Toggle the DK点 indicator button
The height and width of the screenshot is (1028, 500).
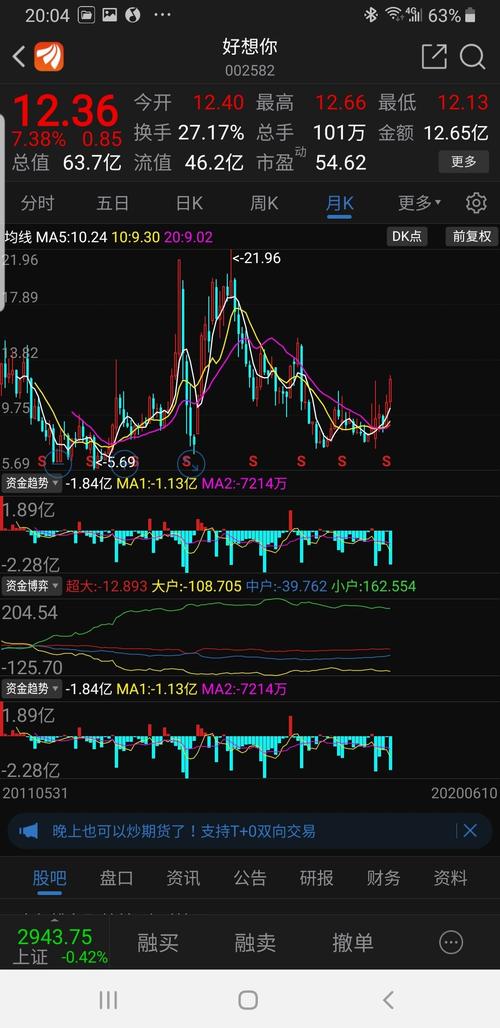pos(407,237)
